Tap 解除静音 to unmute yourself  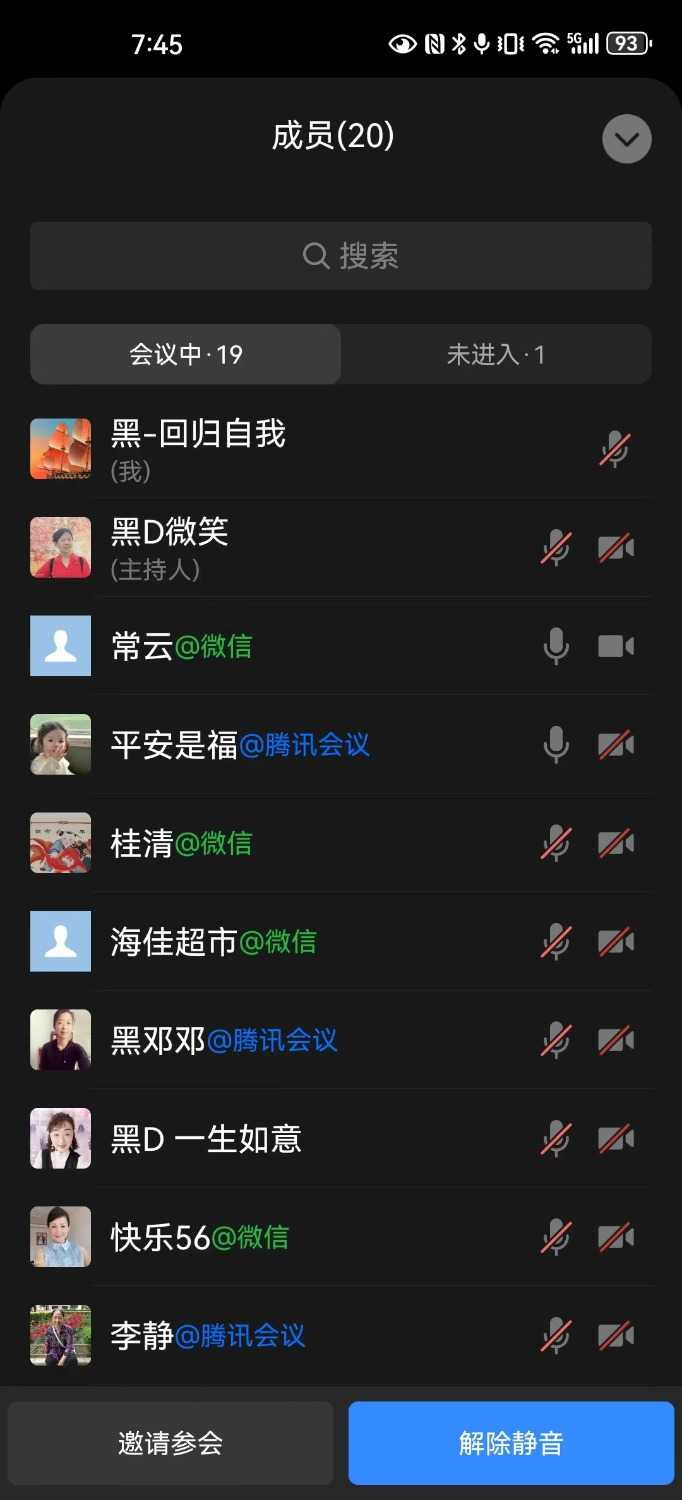pyautogui.click(x=511, y=1443)
